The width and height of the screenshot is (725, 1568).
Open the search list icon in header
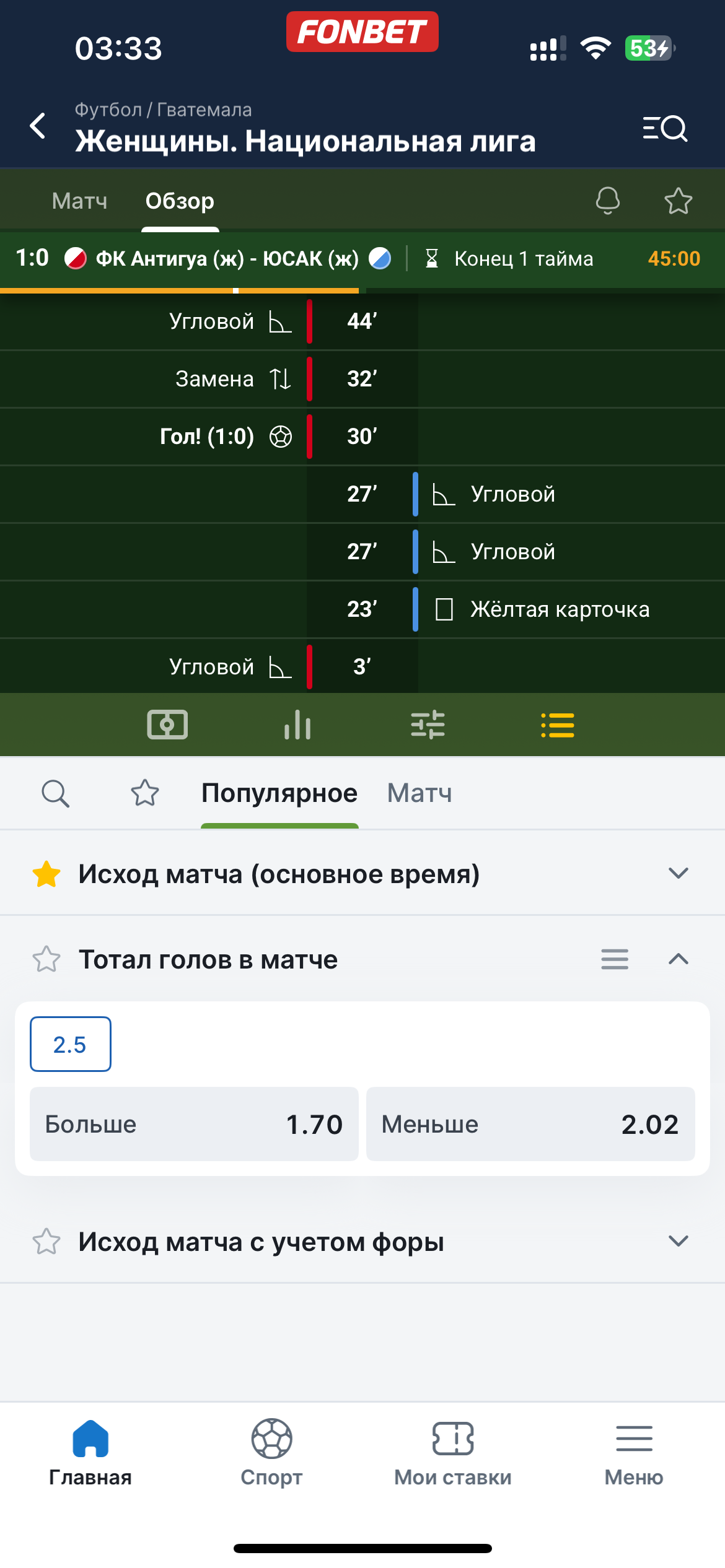[x=665, y=128]
